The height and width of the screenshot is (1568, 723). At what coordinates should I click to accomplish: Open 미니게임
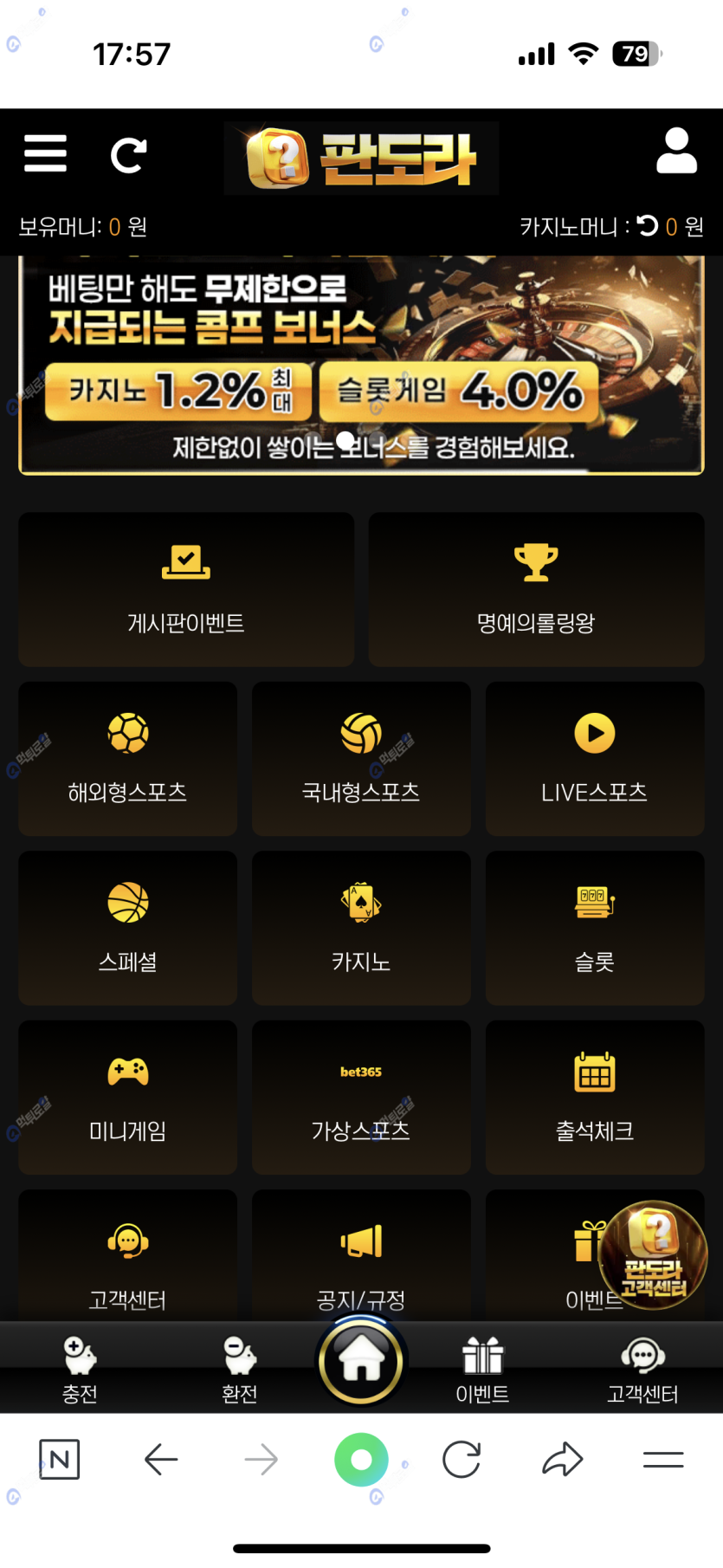point(128,1097)
